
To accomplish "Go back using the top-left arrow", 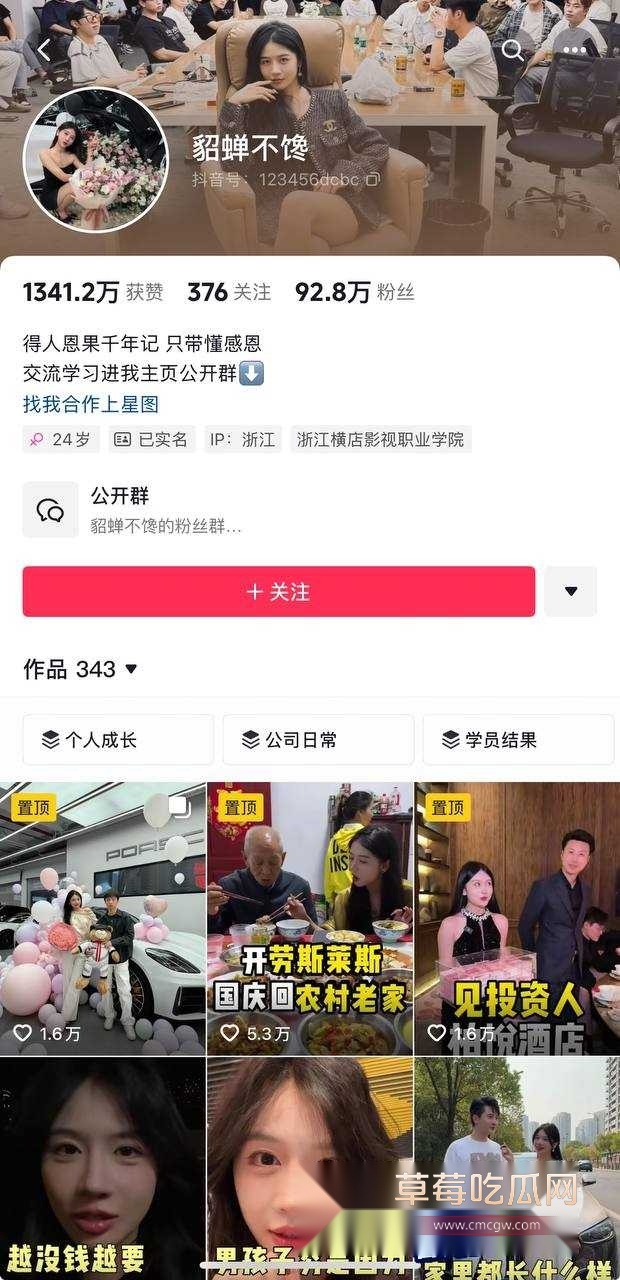I will pos(42,51).
